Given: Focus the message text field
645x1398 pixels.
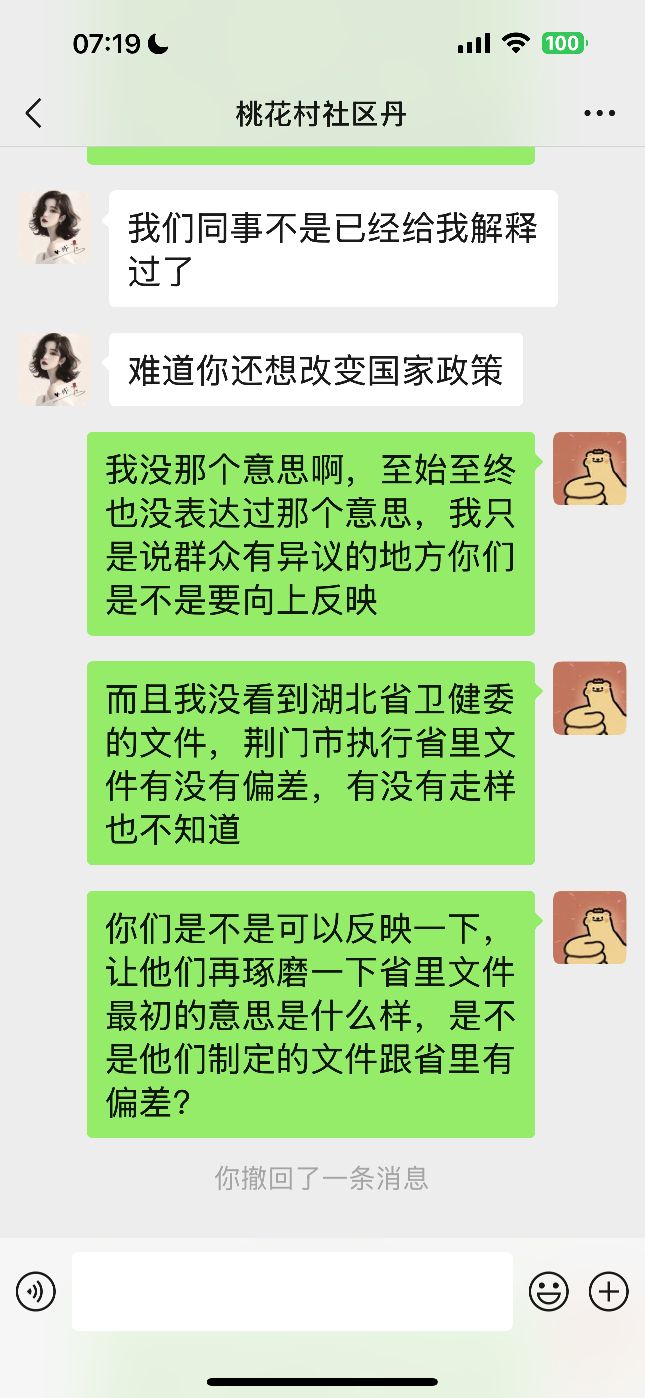Looking at the screenshot, I should pyautogui.click(x=292, y=1292).
